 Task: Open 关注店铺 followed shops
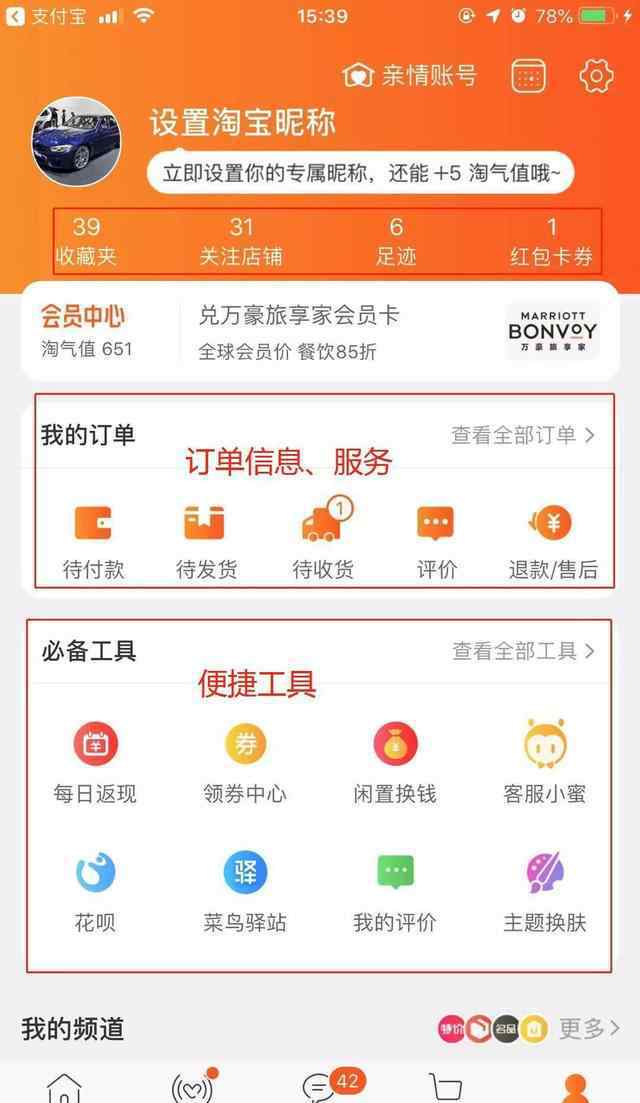click(x=241, y=241)
